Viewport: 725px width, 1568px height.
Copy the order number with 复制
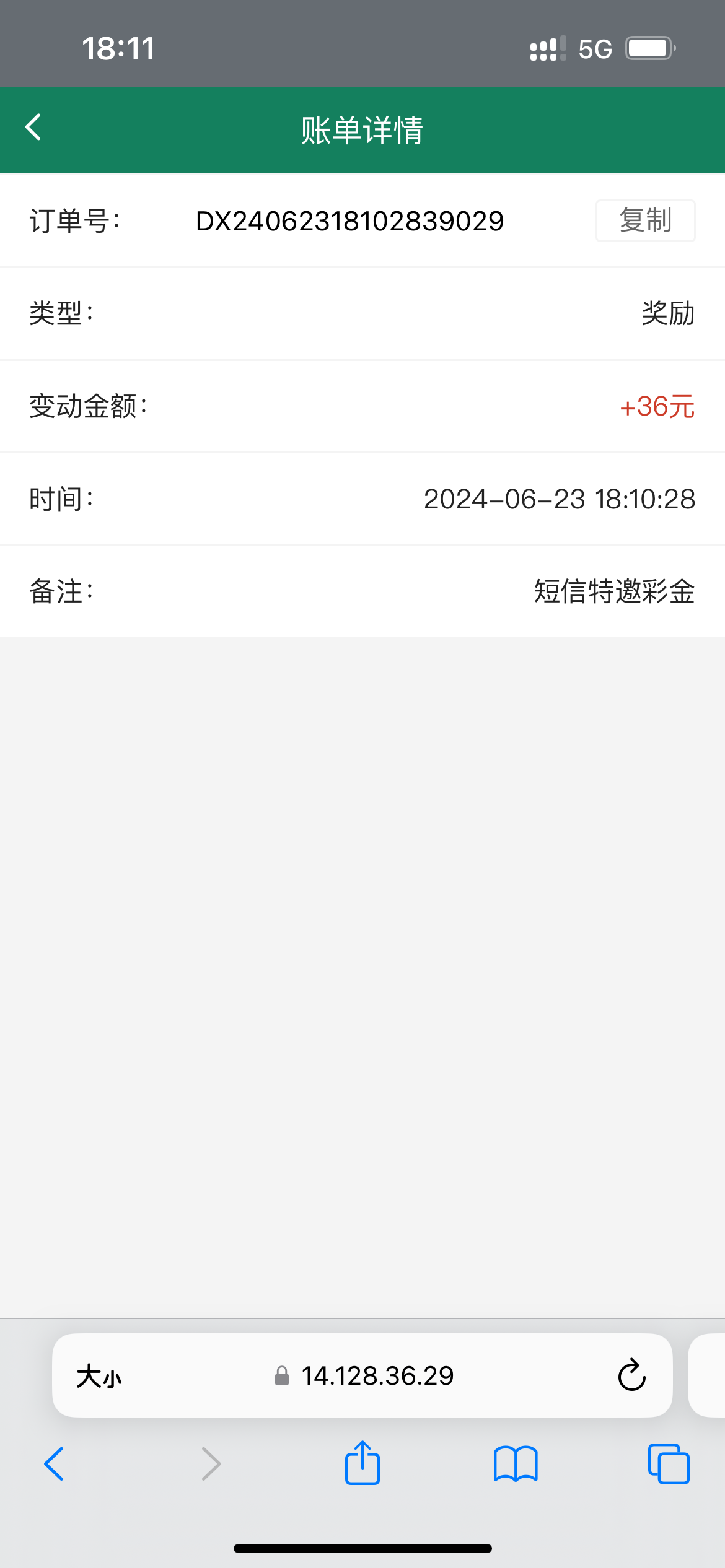point(645,220)
